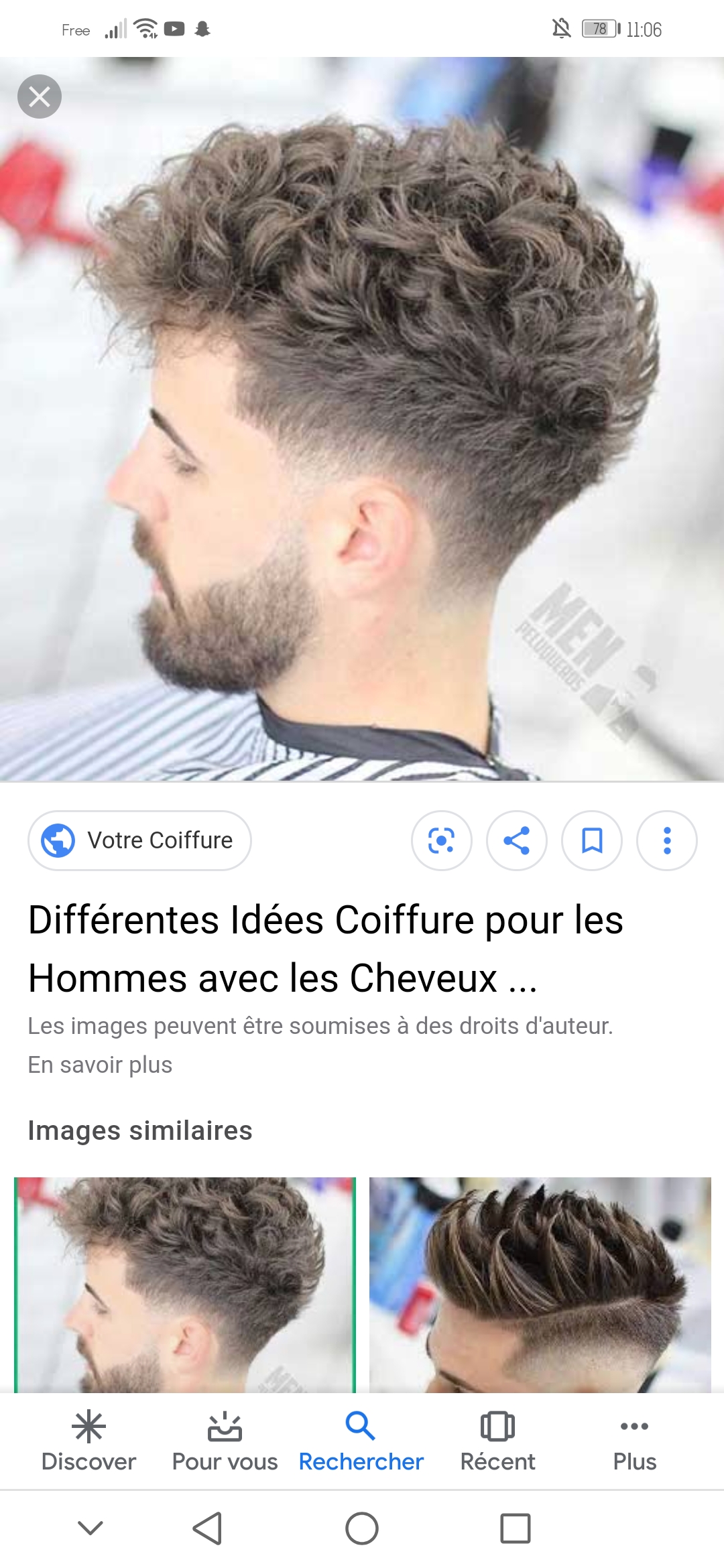Share this haircut image
This screenshot has height=1568, width=724.
[x=516, y=840]
